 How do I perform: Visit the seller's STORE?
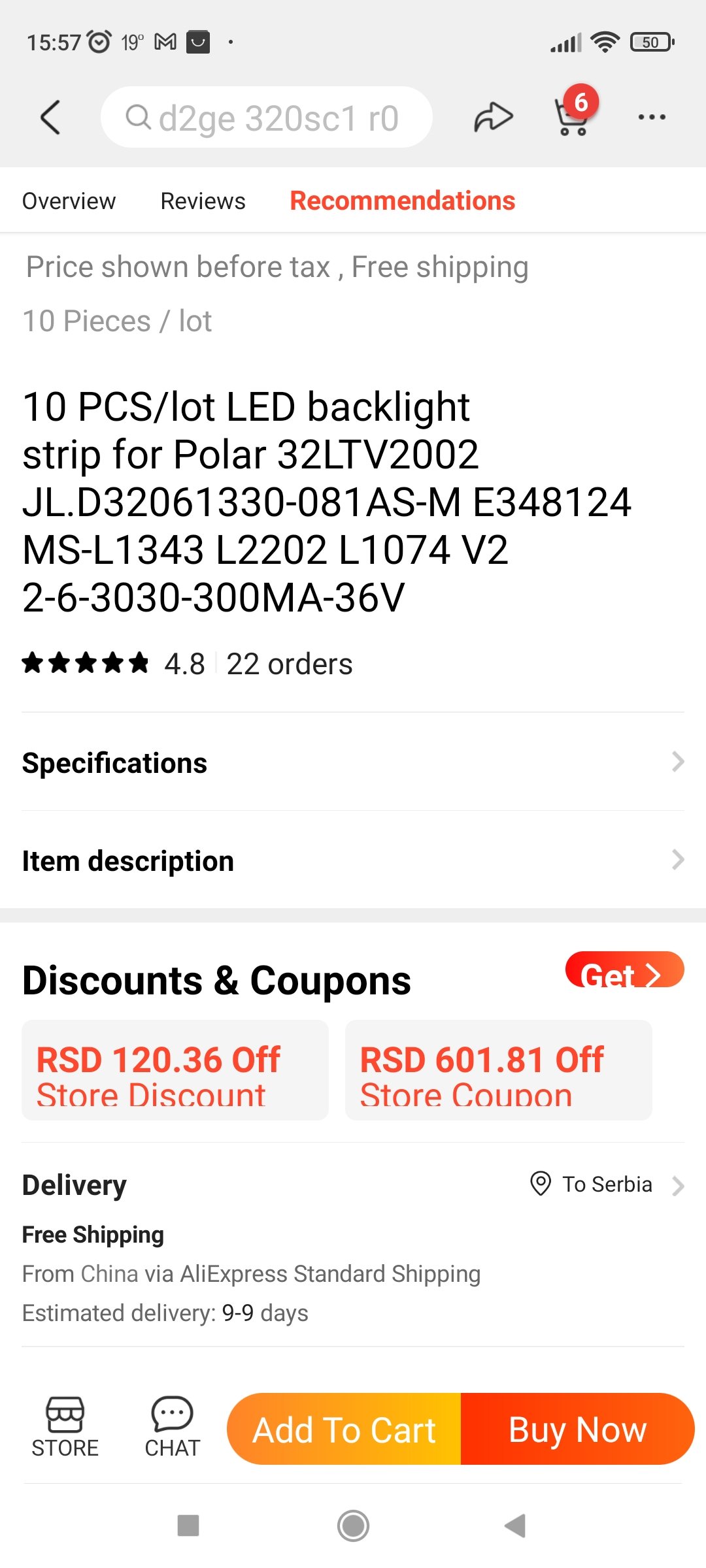pos(65,1428)
